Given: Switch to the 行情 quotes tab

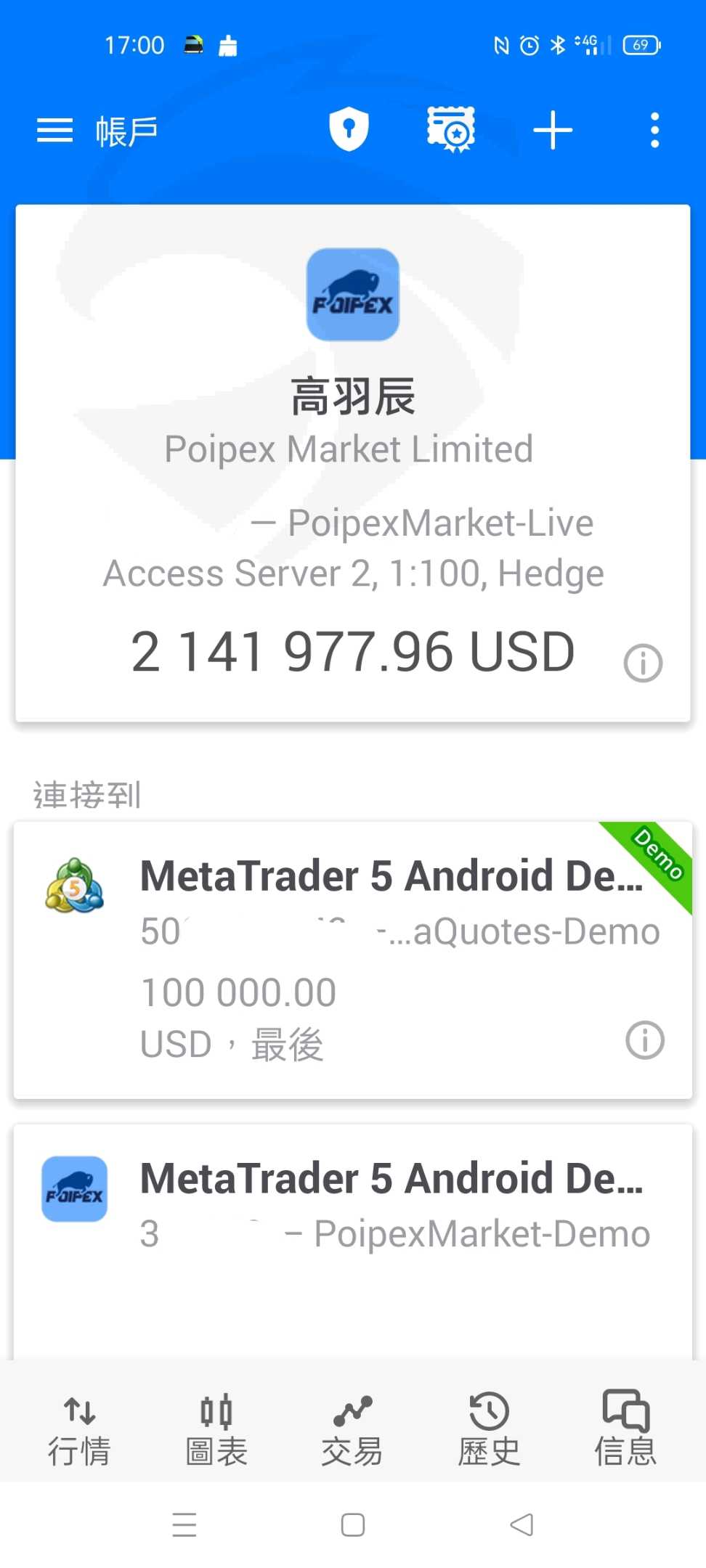Looking at the screenshot, I should [79, 1430].
